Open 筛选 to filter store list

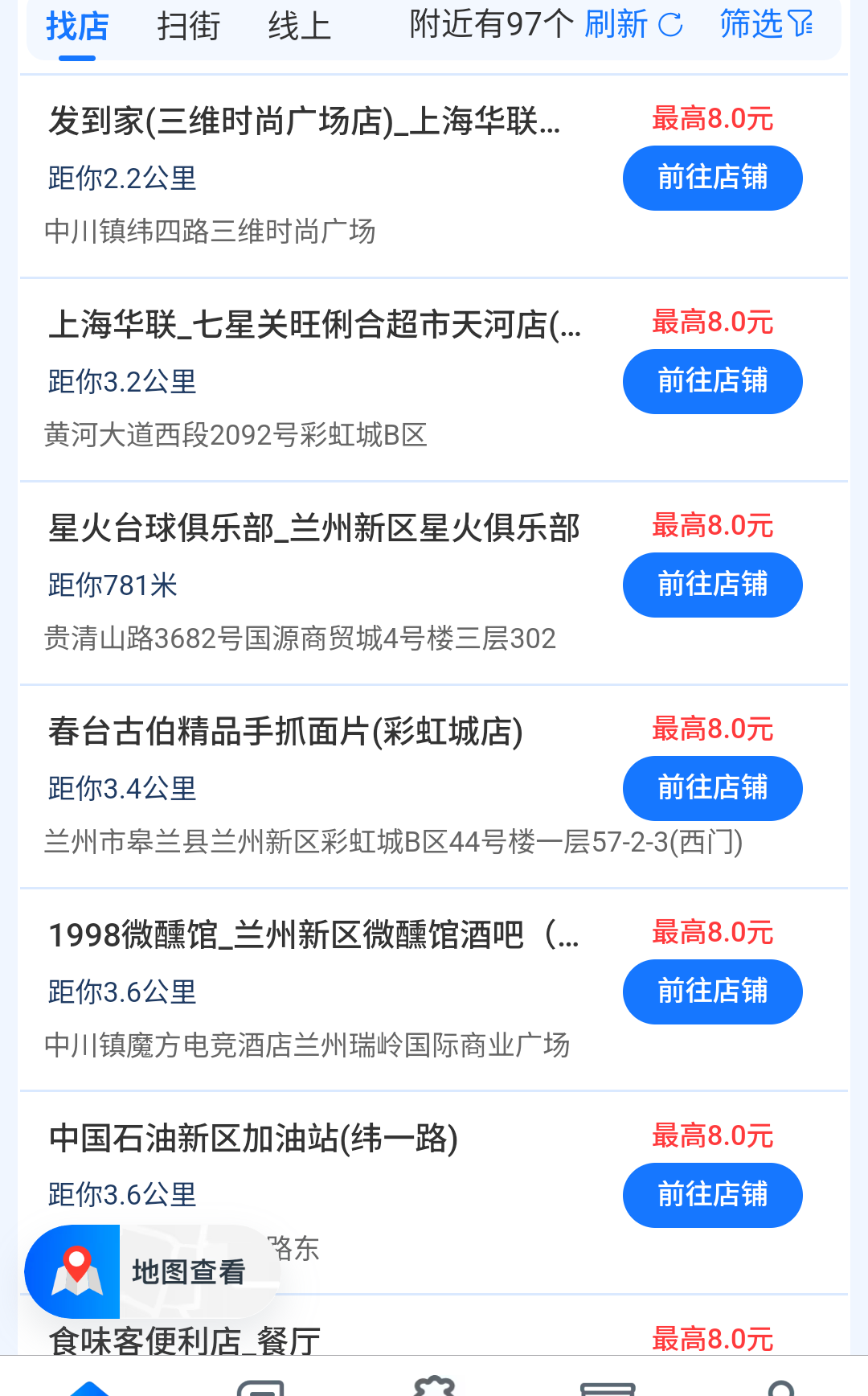point(753,24)
